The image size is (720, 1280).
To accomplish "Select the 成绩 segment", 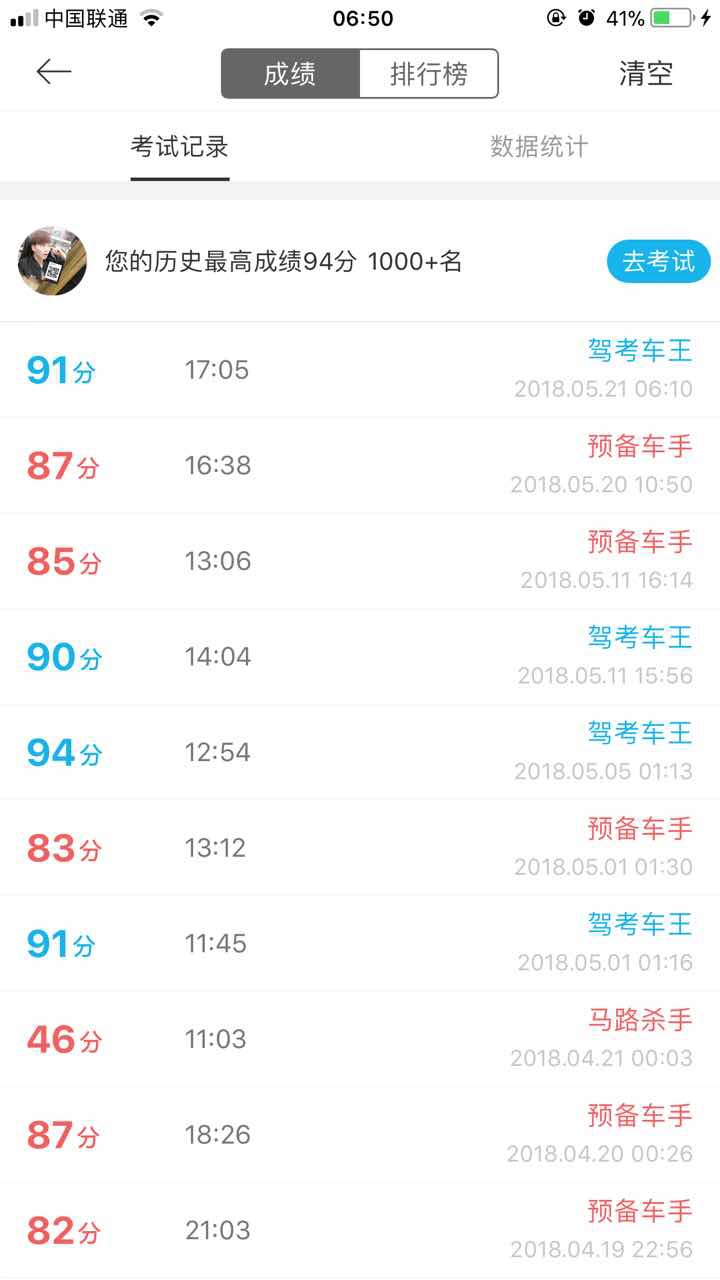I will [290, 74].
